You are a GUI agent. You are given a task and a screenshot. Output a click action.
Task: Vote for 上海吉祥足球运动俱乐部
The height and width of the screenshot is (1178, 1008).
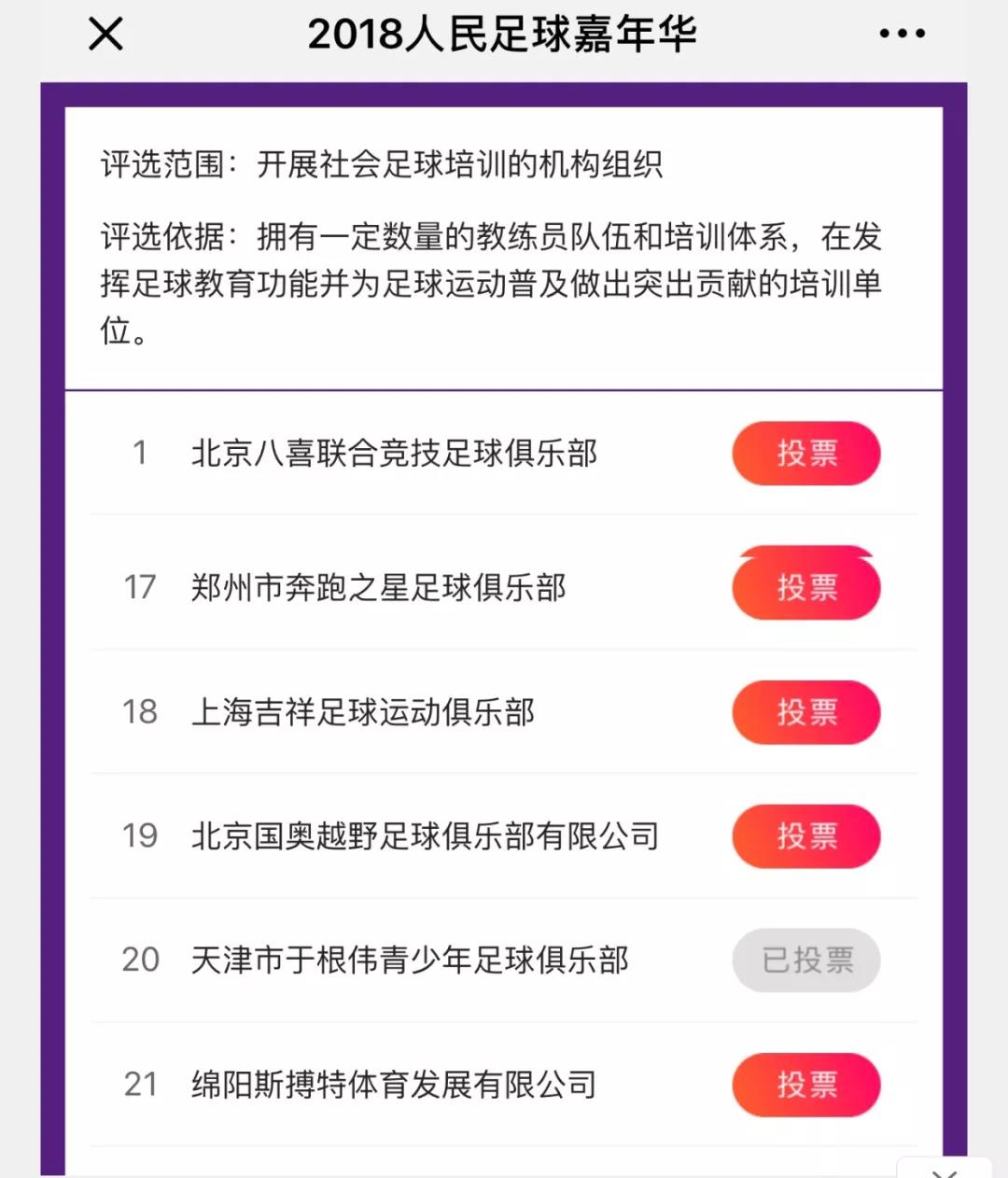805,712
